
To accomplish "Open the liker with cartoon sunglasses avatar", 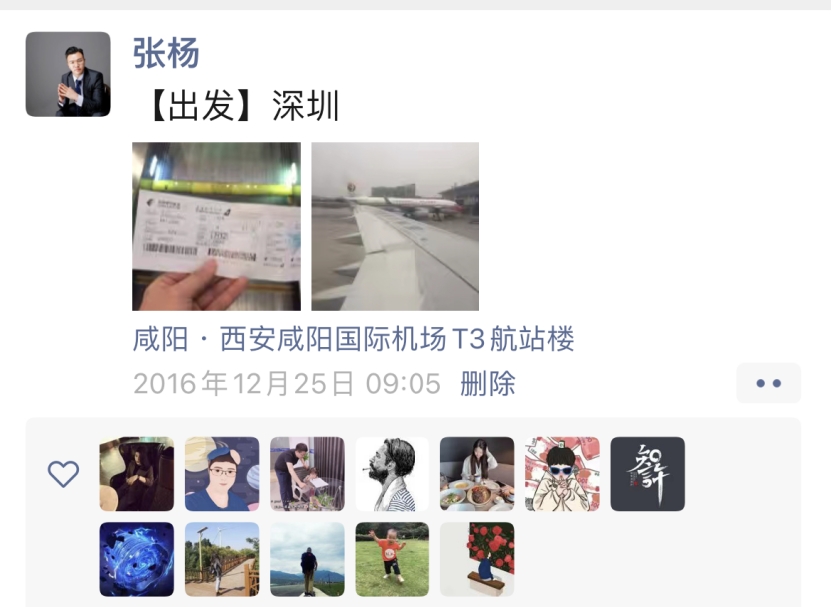I will (x=563, y=474).
